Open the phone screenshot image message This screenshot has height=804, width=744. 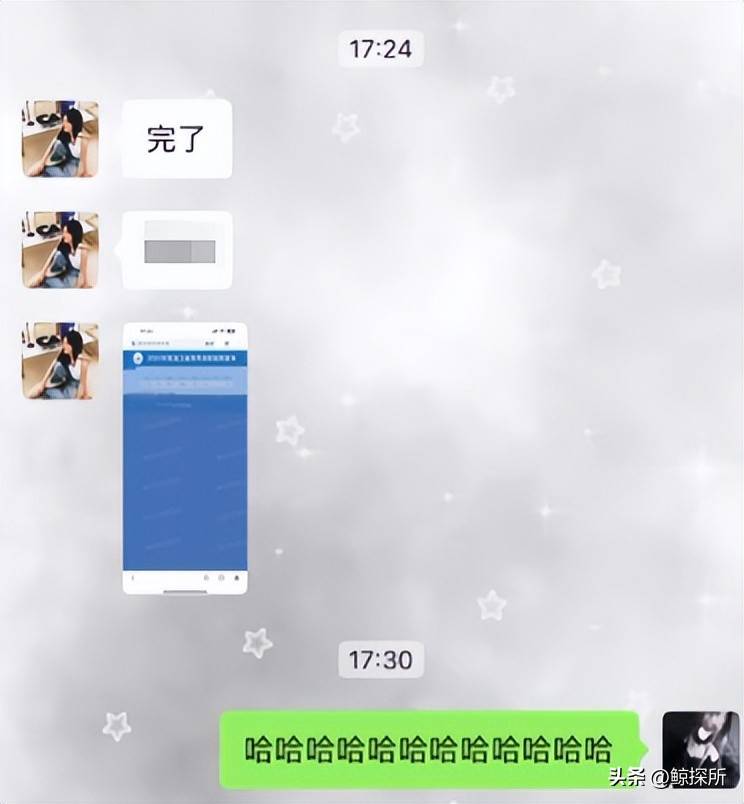185,458
